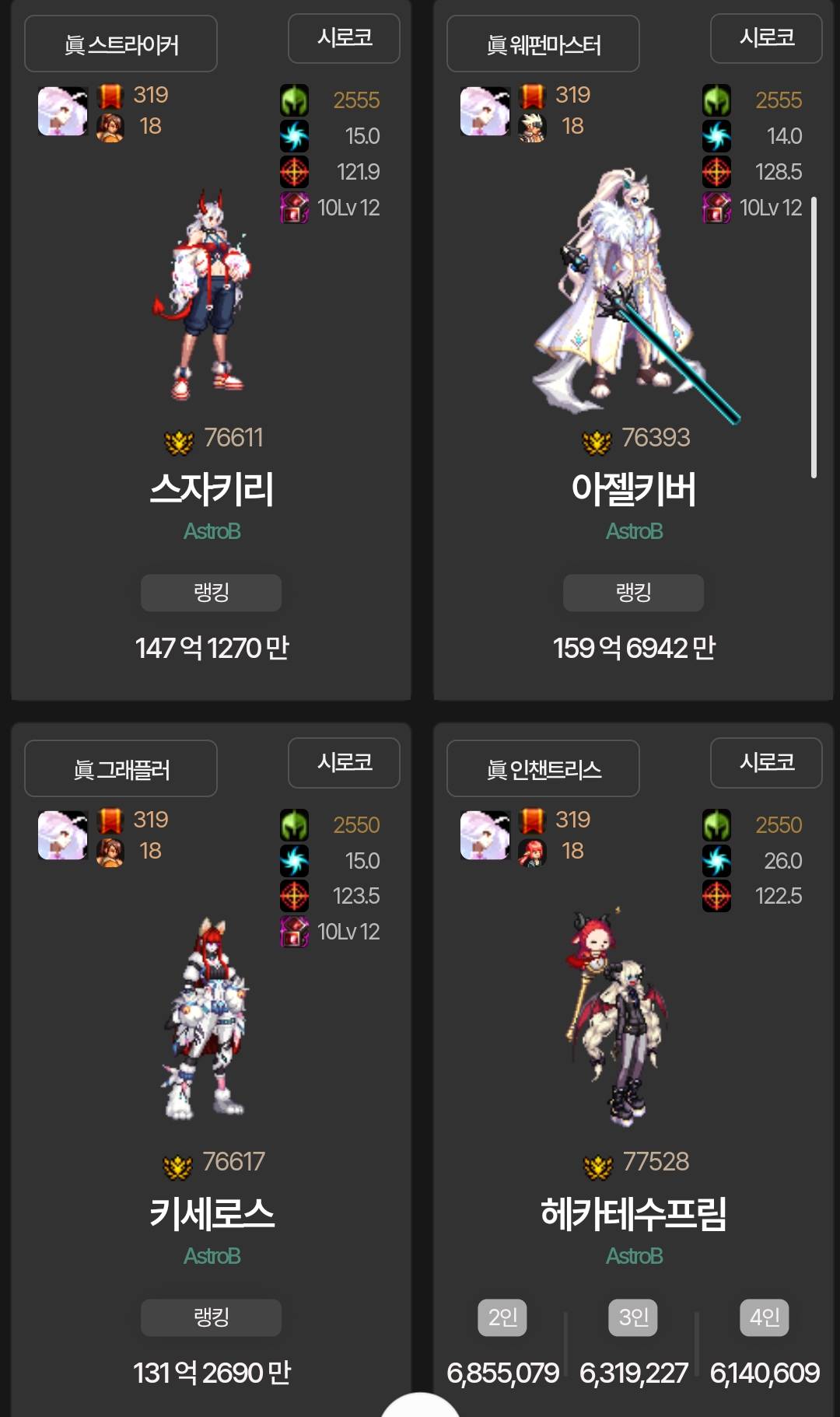Tap 랭킹 button under 키세로스
The height and width of the screenshot is (1417, 840).
point(211,1317)
